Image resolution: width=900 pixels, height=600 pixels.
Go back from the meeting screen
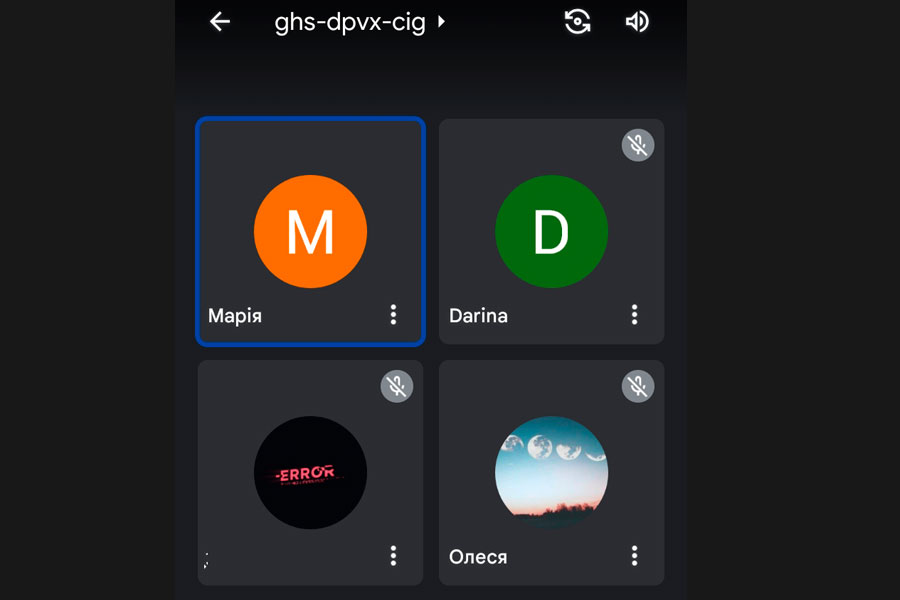point(220,22)
